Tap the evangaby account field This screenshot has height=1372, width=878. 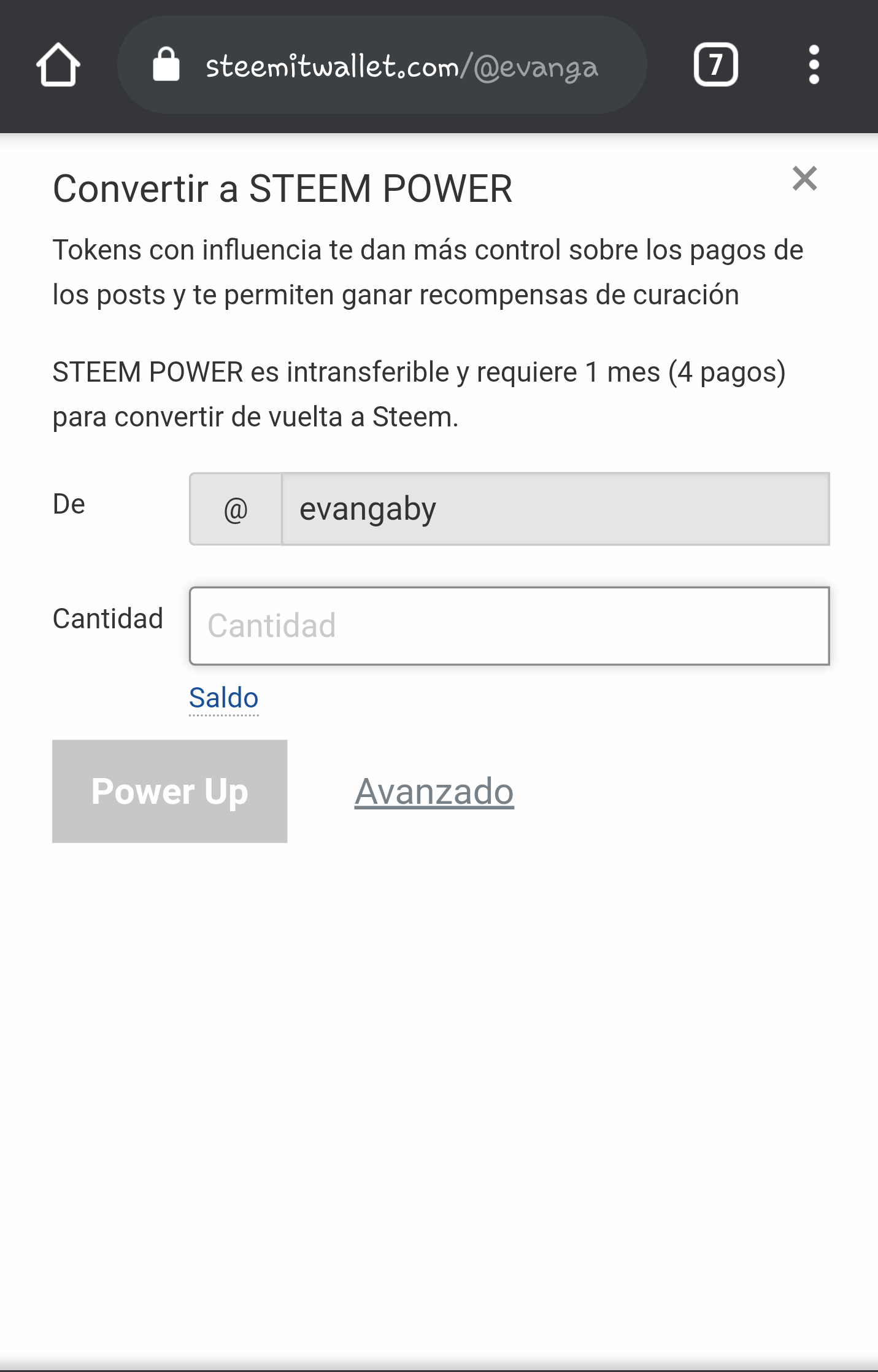pyautogui.click(x=555, y=509)
